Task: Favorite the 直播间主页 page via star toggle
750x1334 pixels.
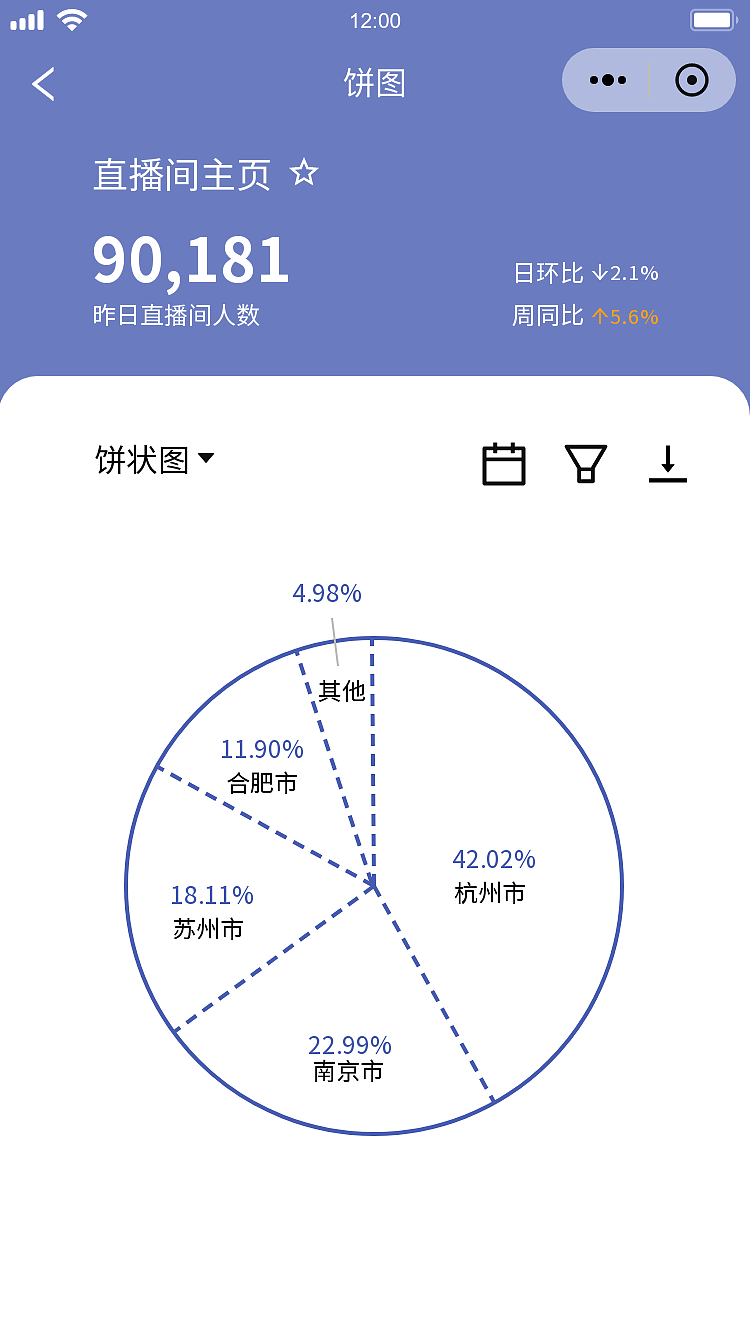Action: pyautogui.click(x=305, y=173)
